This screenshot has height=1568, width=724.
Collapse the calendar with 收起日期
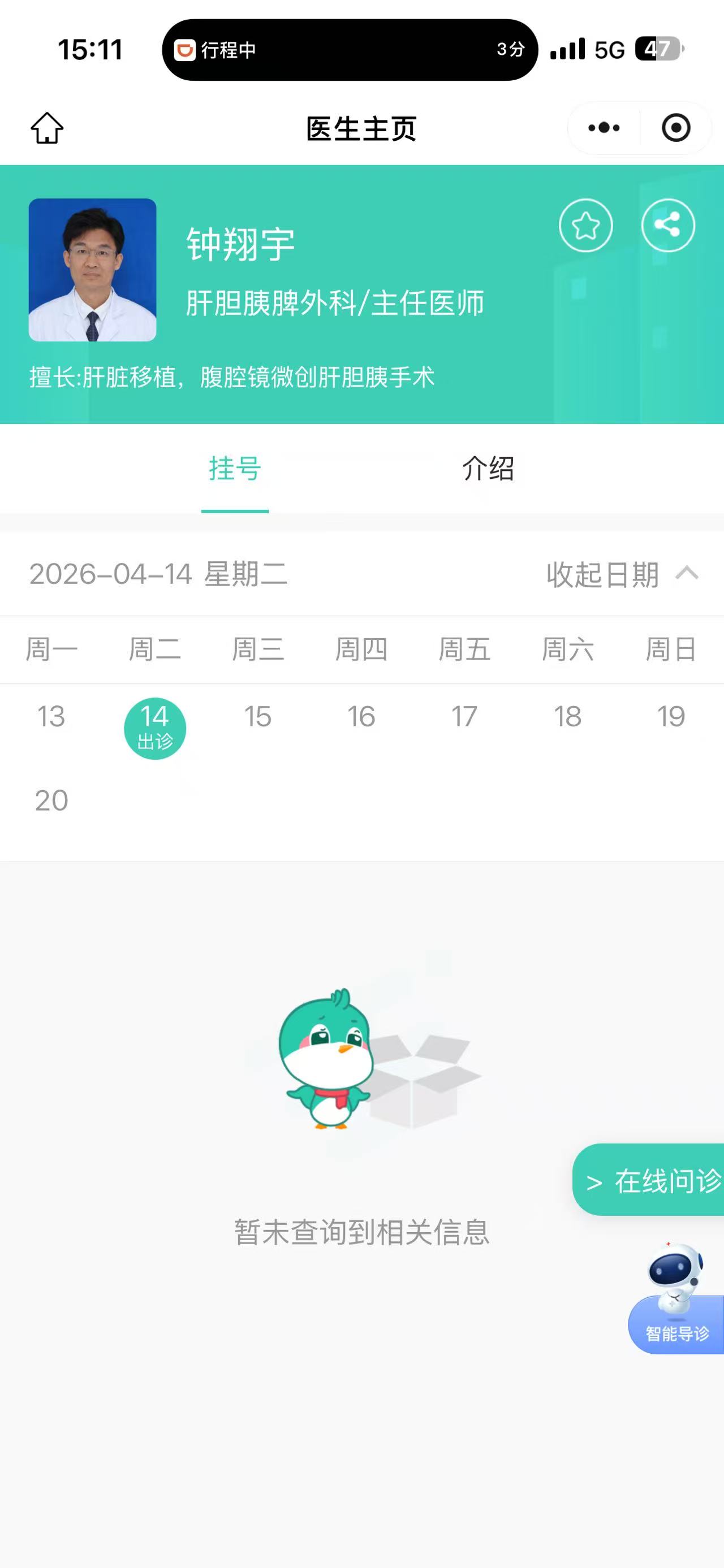point(621,574)
